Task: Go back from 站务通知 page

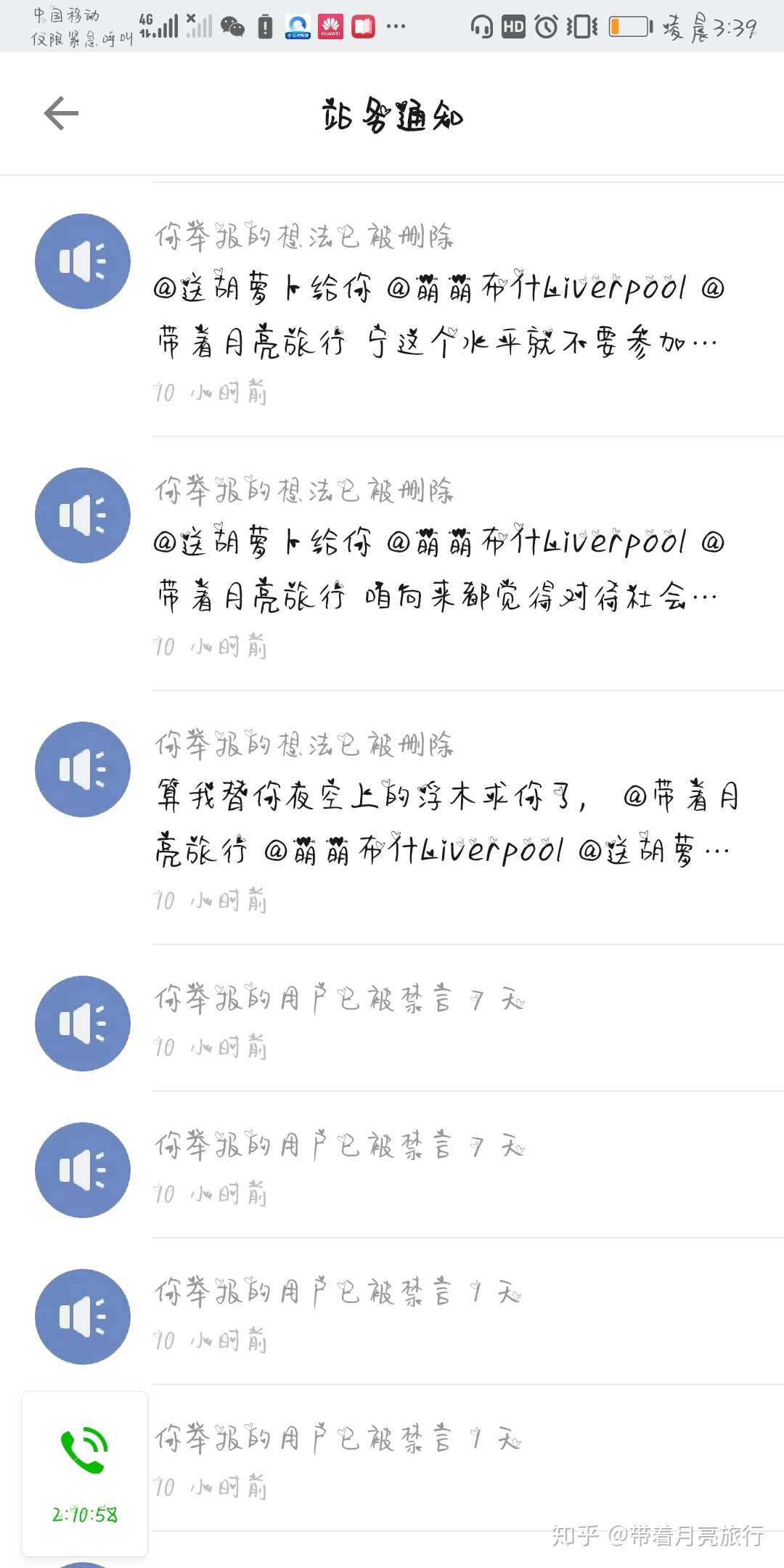Action: [x=61, y=113]
